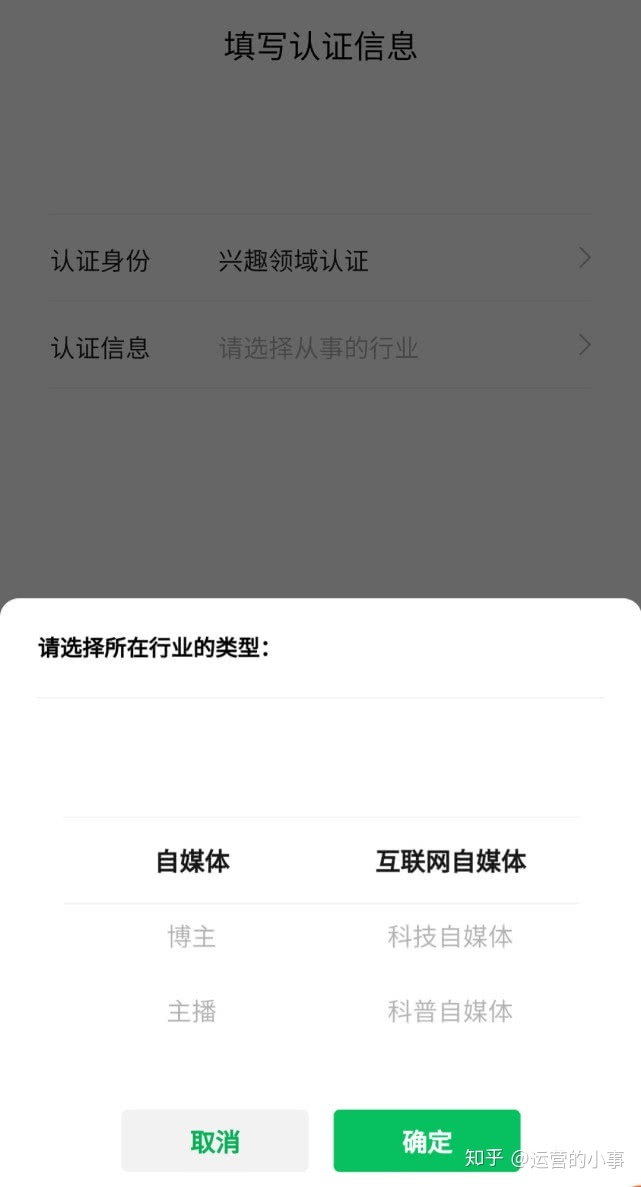Tap the 取消 button
Viewport: 641px width, 1187px height.
tap(215, 1141)
